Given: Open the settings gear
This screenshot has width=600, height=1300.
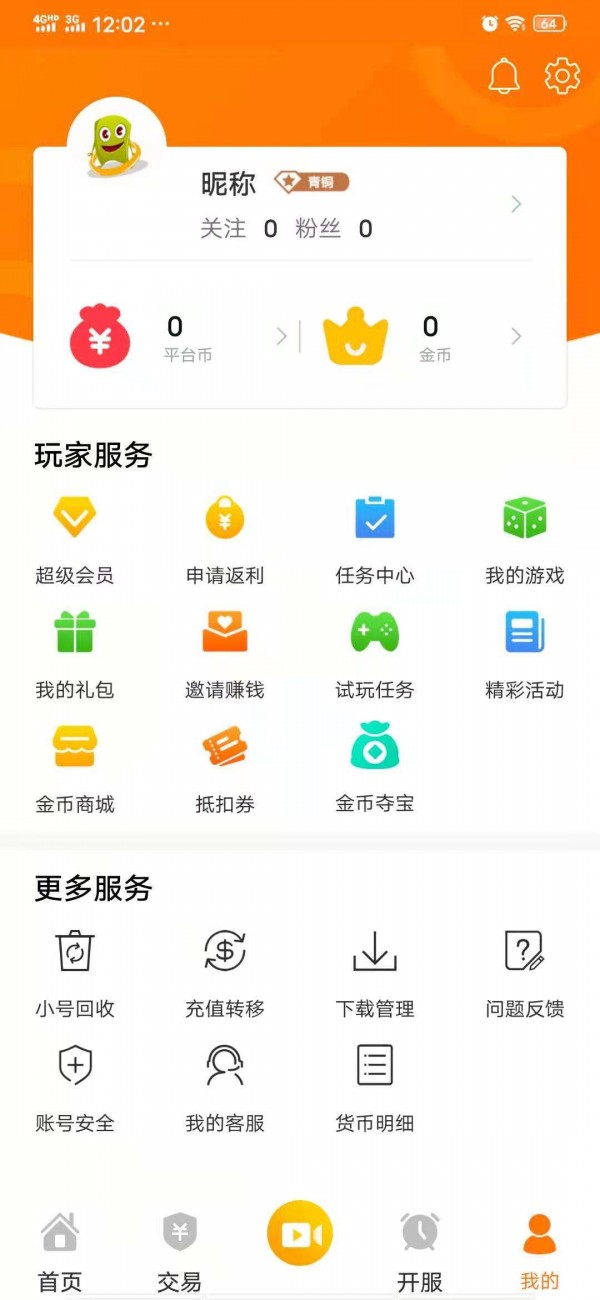Looking at the screenshot, I should coord(562,76).
